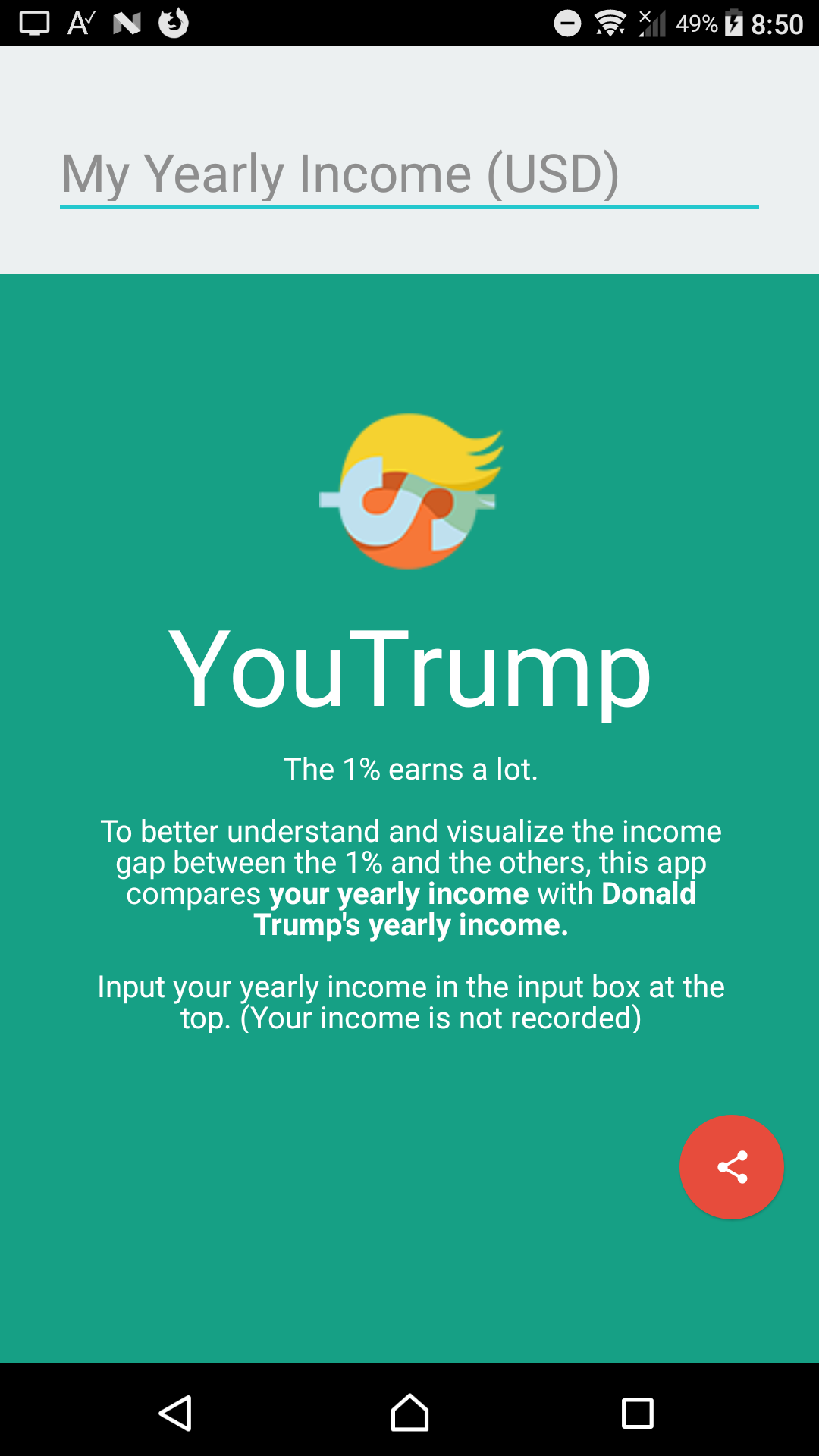The image size is (819, 1456).
Task: Share the app via red floating button
Action: click(731, 1167)
